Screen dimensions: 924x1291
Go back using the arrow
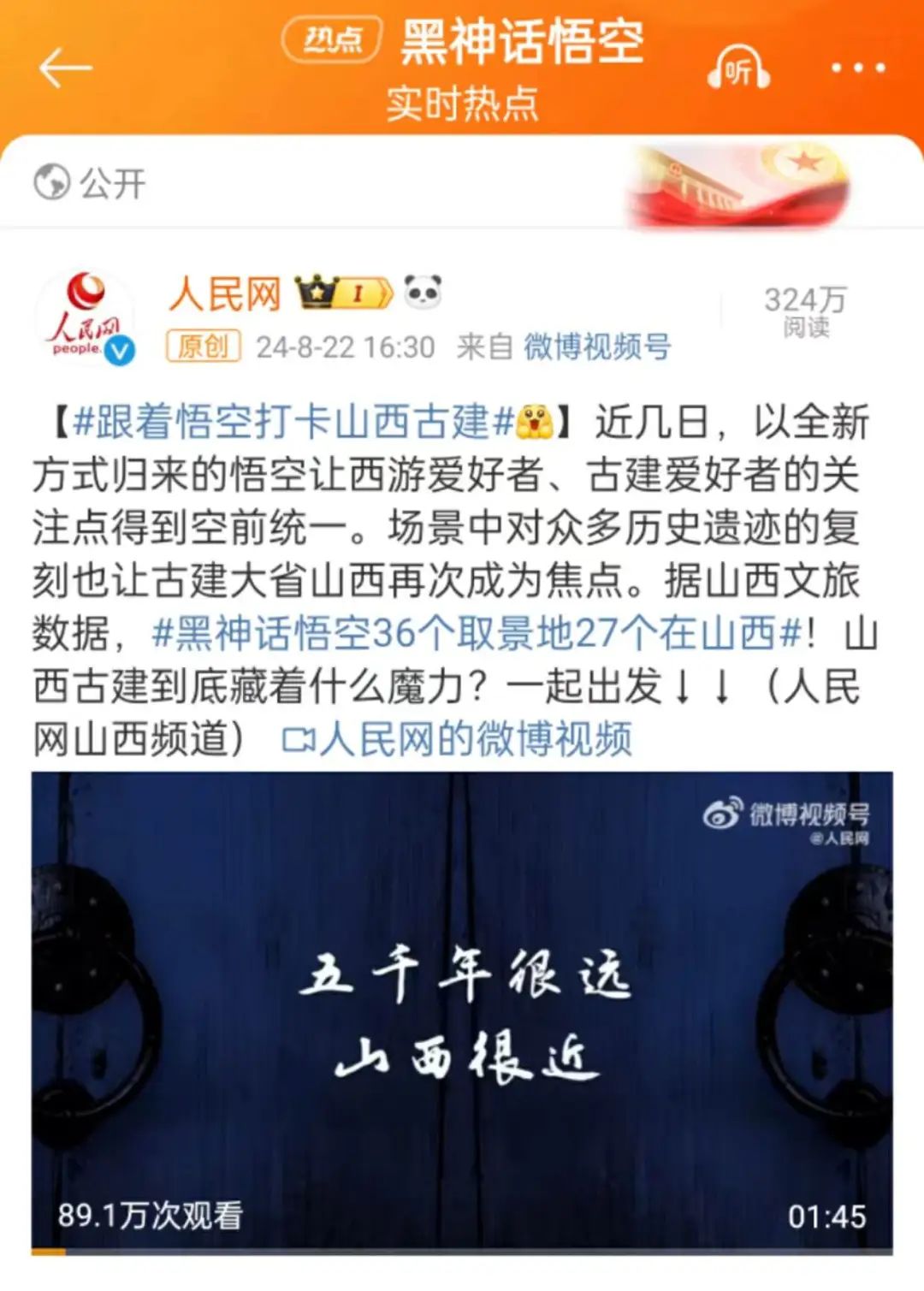[65, 68]
